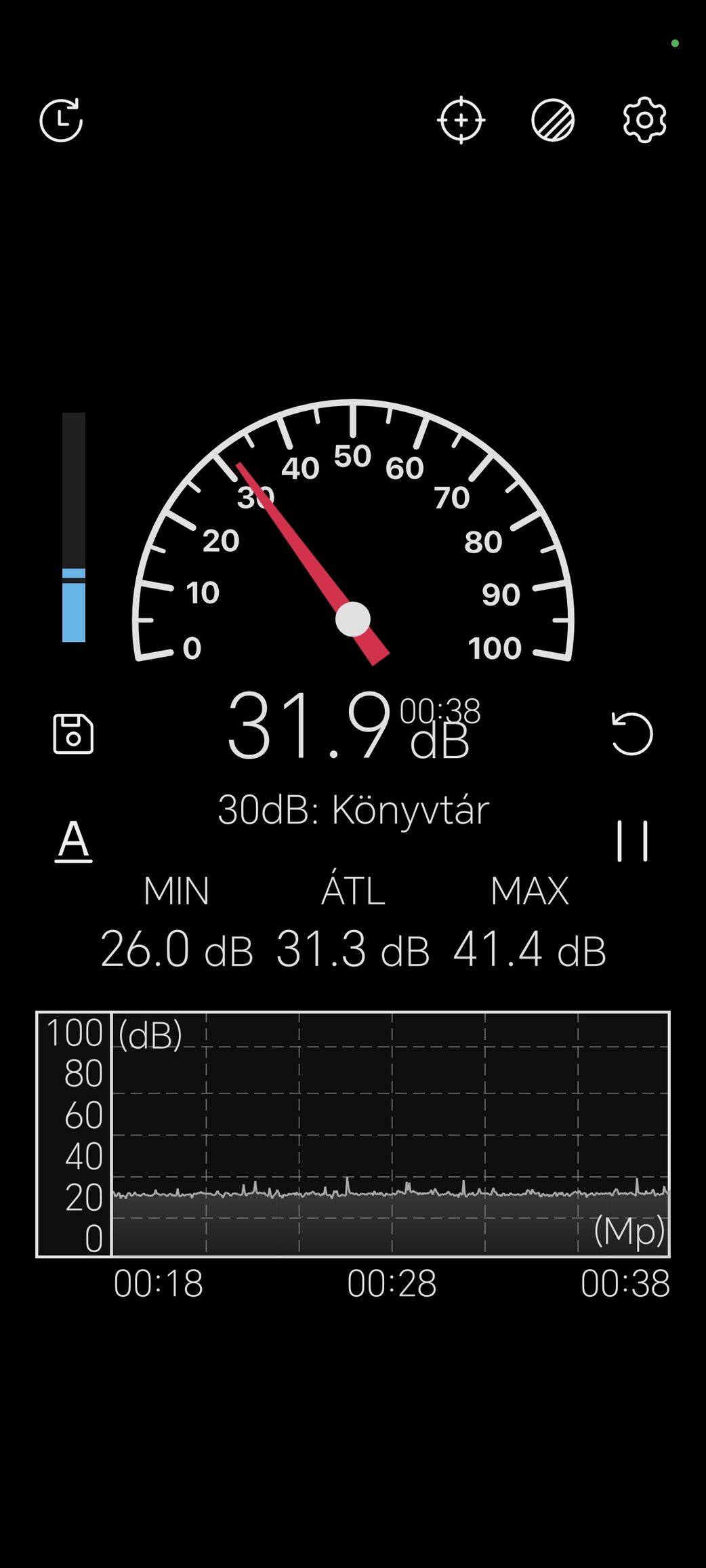The height and width of the screenshot is (1568, 706).
Task: Open the settings gear
Action: pos(644,121)
